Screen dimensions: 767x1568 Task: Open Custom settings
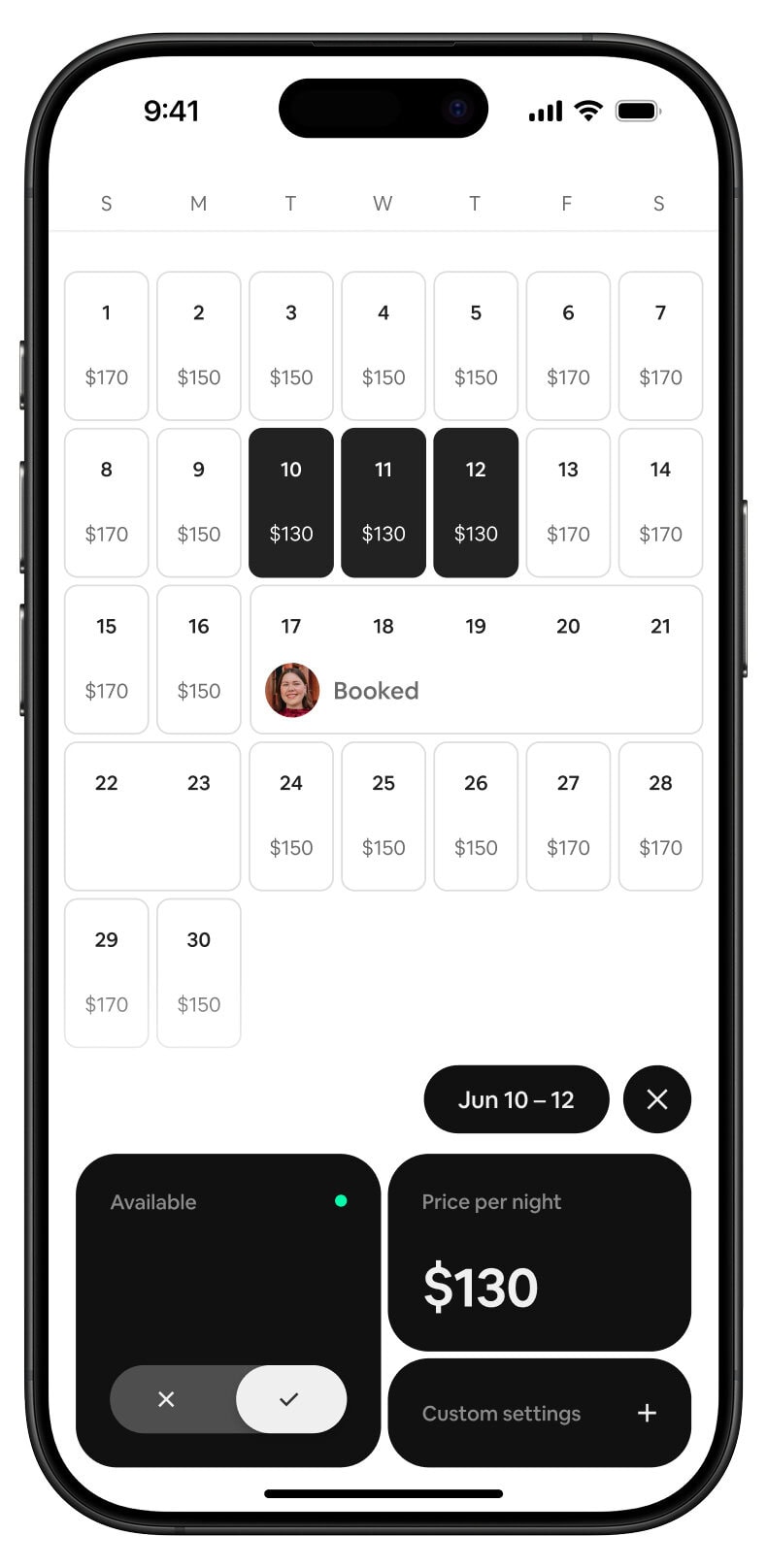pyautogui.click(x=539, y=1413)
